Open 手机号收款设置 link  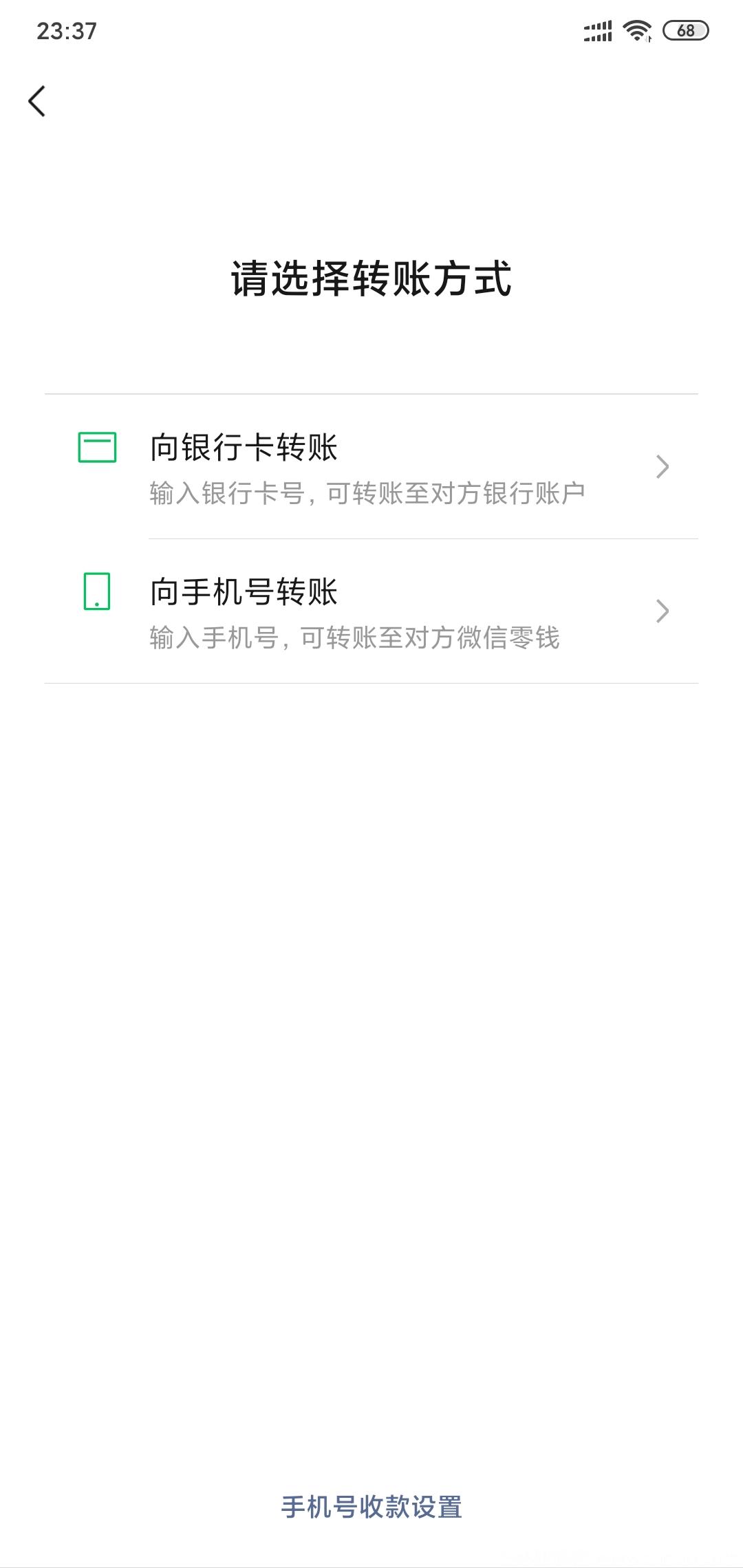(x=371, y=1507)
